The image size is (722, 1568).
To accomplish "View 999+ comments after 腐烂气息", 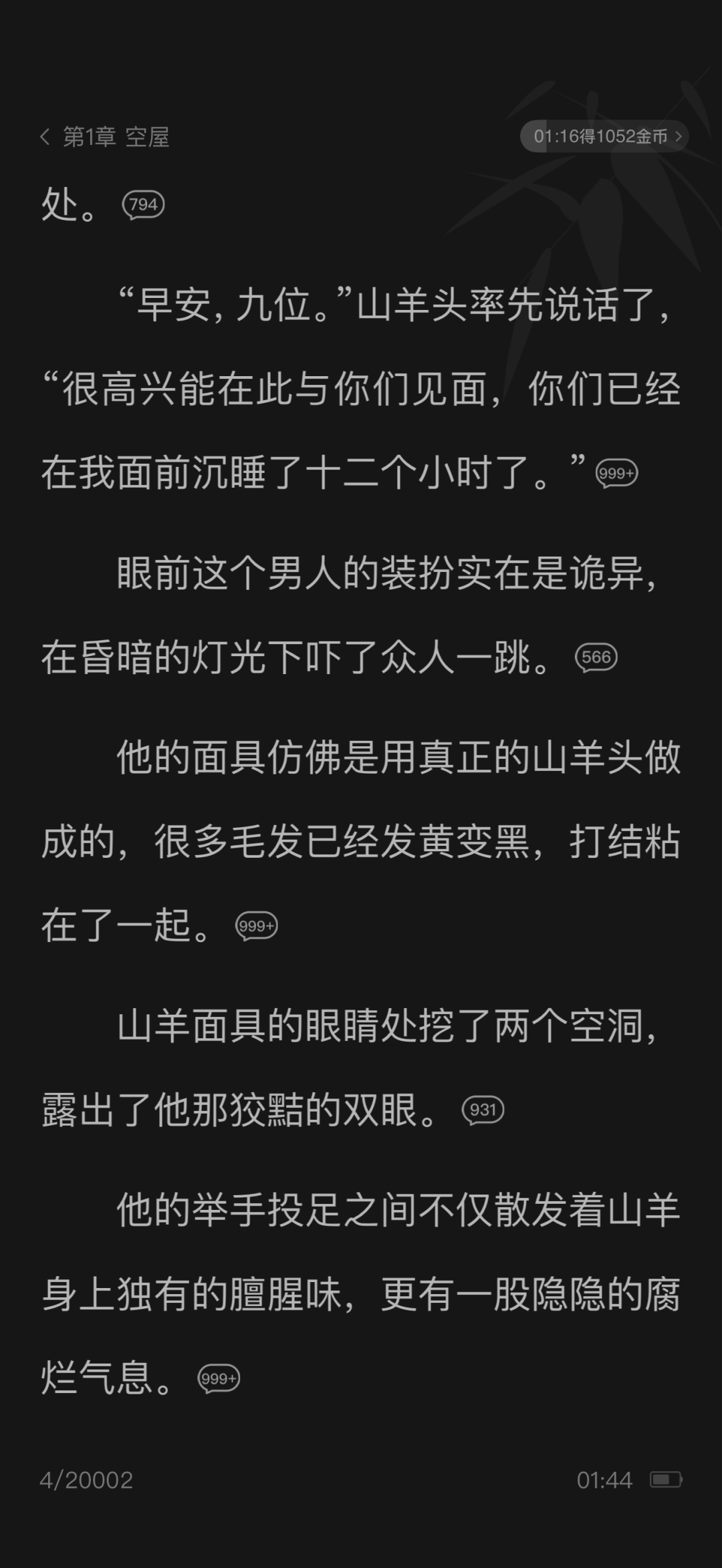I will [x=219, y=1378].
